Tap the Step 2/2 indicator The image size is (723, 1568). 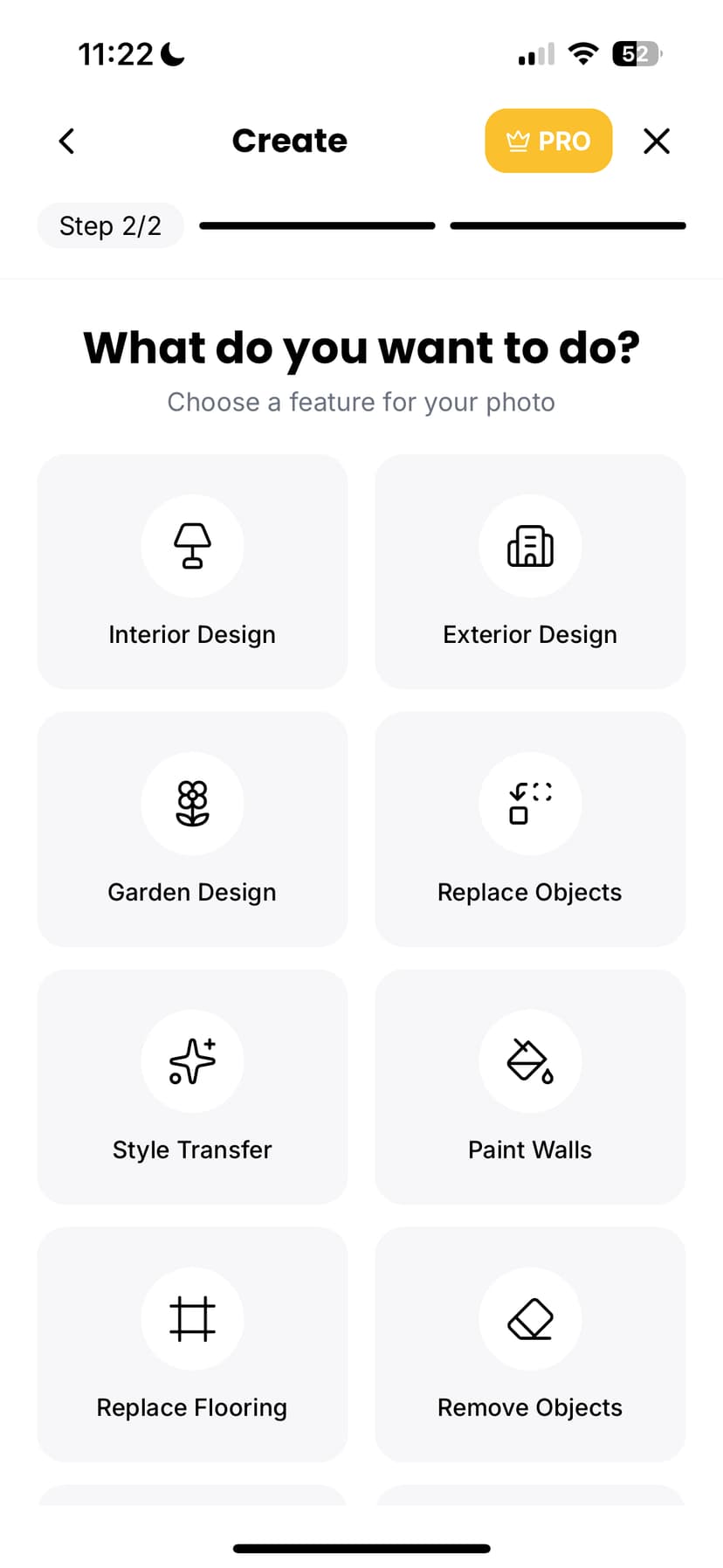[110, 225]
